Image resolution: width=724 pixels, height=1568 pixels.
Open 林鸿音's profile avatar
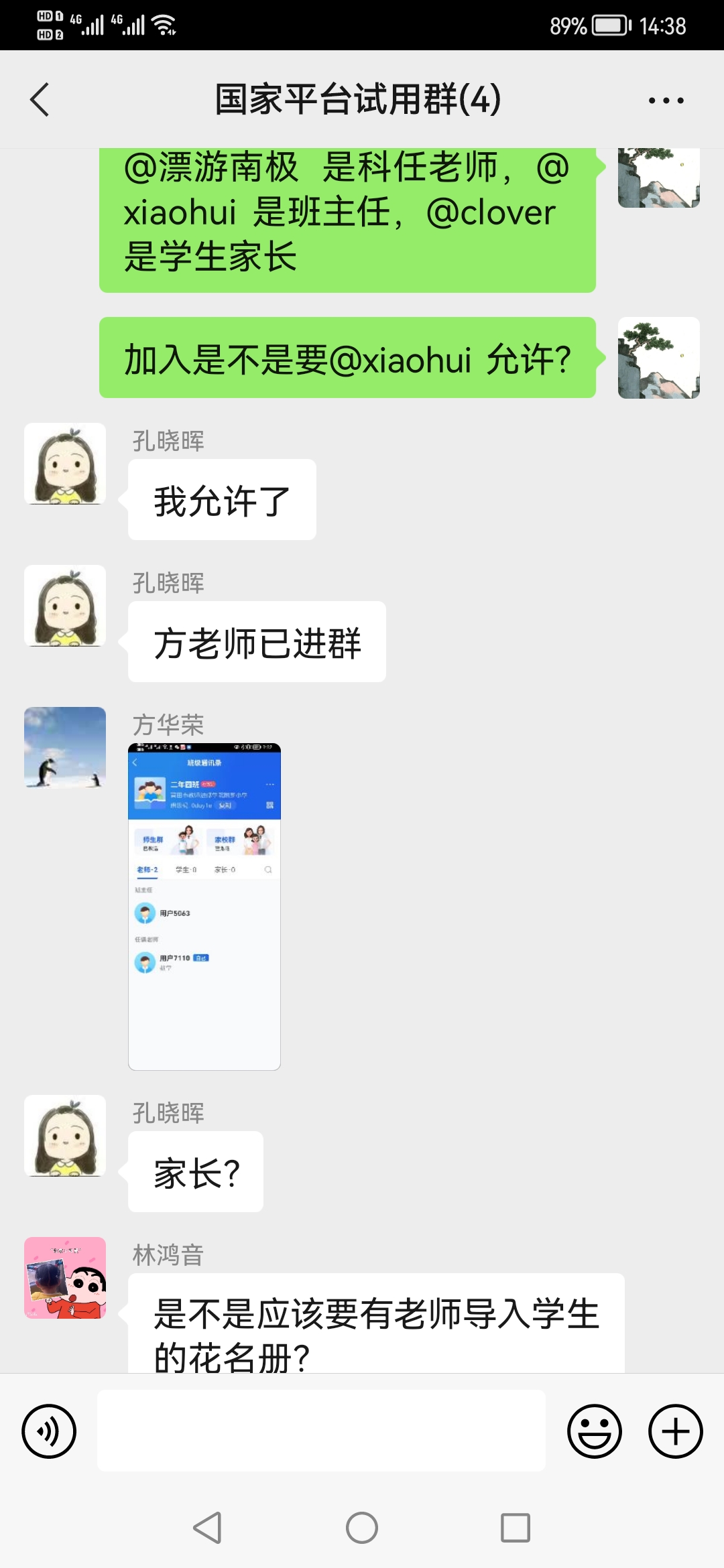pos(65,1277)
